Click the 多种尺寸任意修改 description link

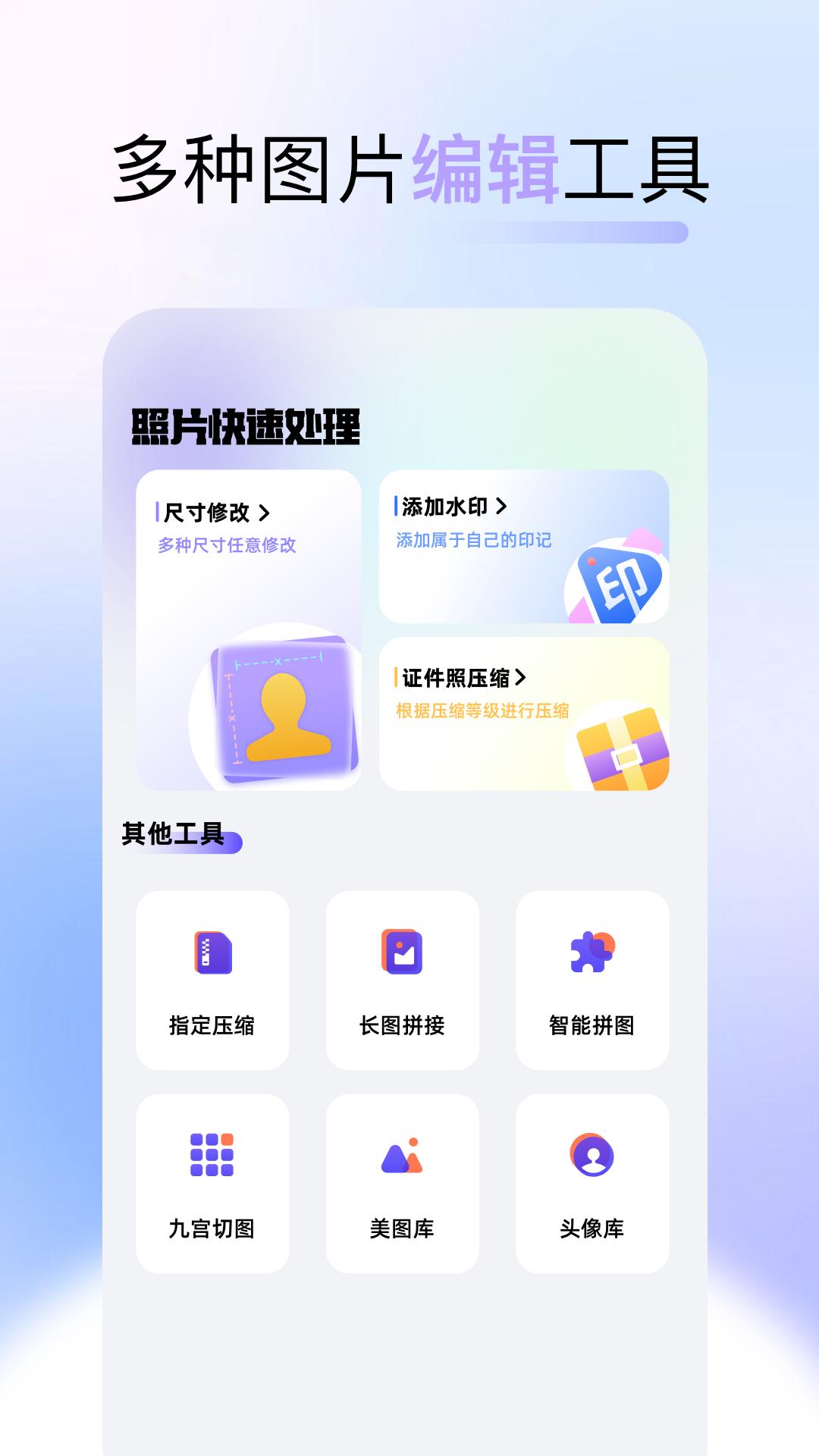(x=227, y=544)
